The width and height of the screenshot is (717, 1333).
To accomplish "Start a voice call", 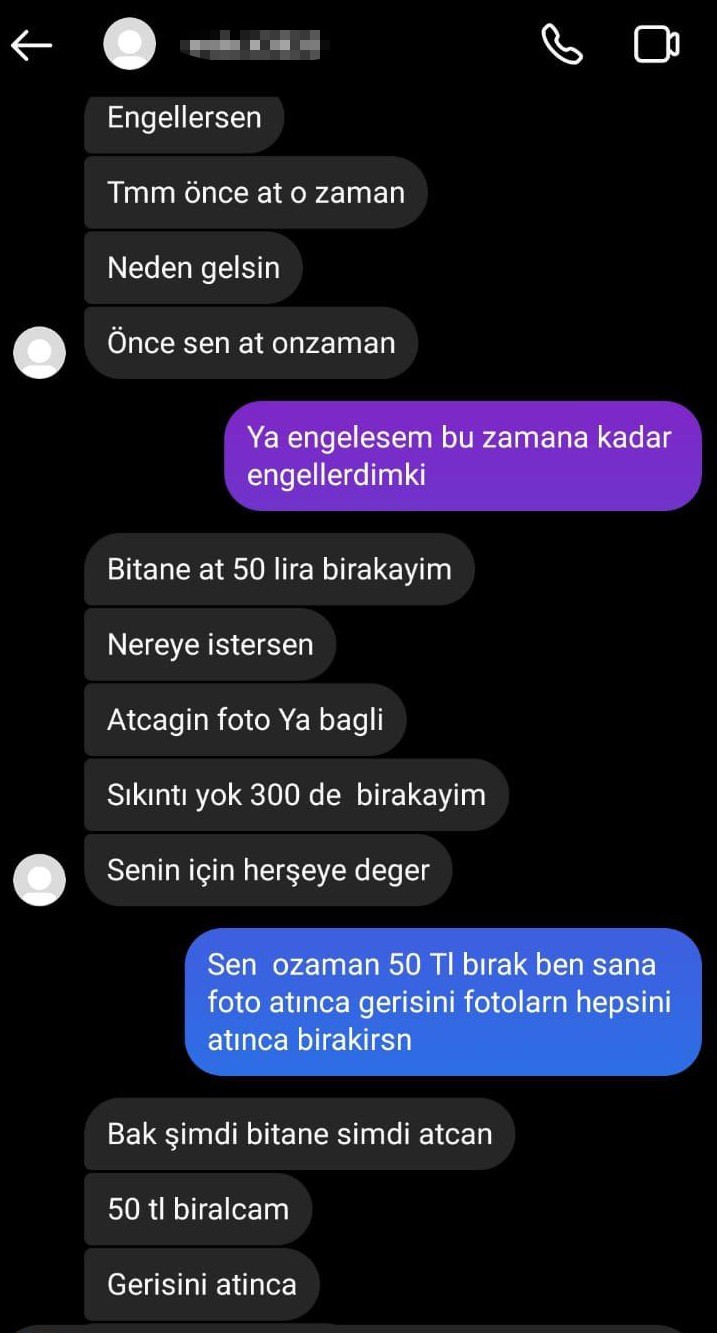I will pos(561,45).
